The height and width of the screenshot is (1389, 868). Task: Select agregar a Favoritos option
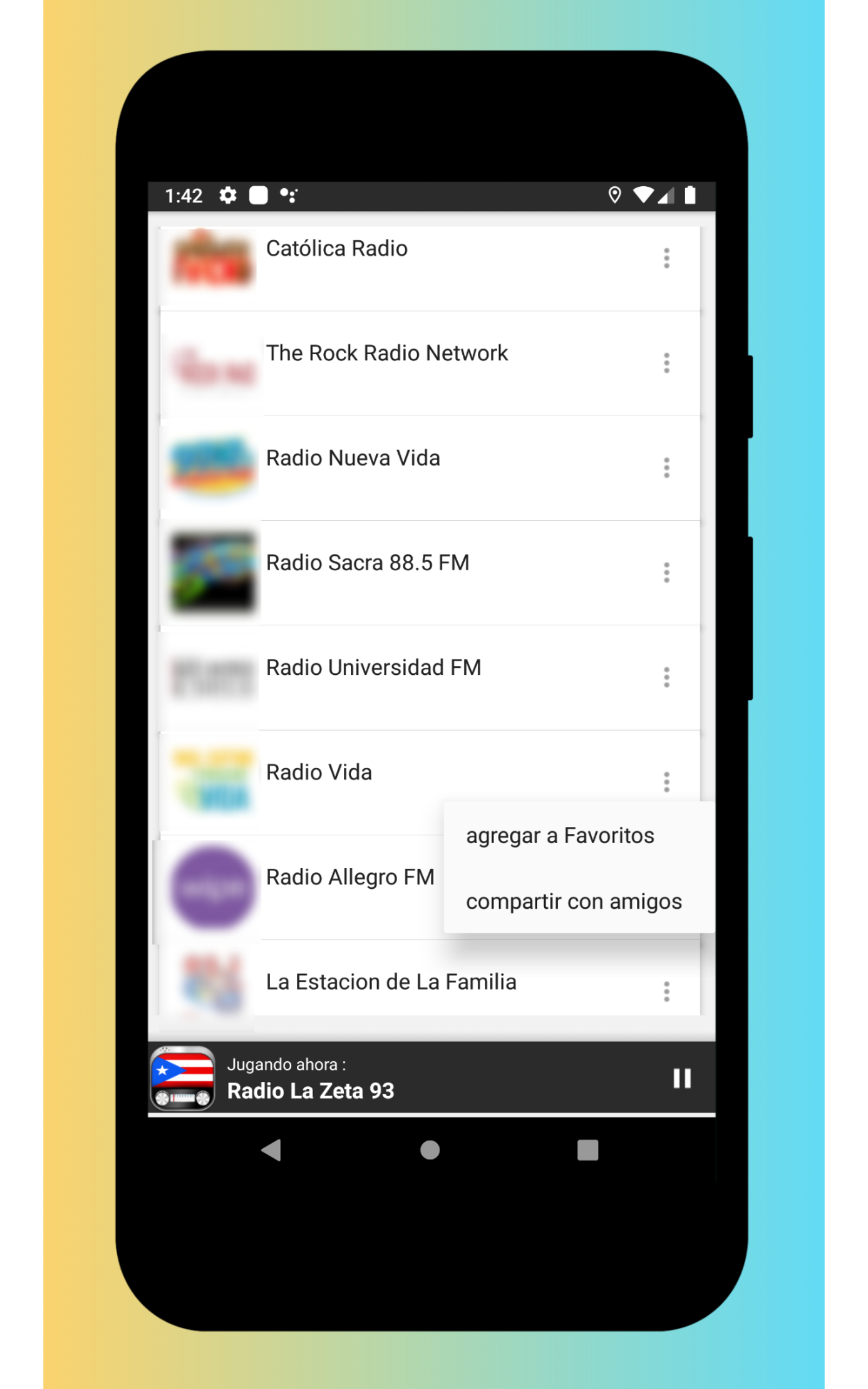[560, 835]
